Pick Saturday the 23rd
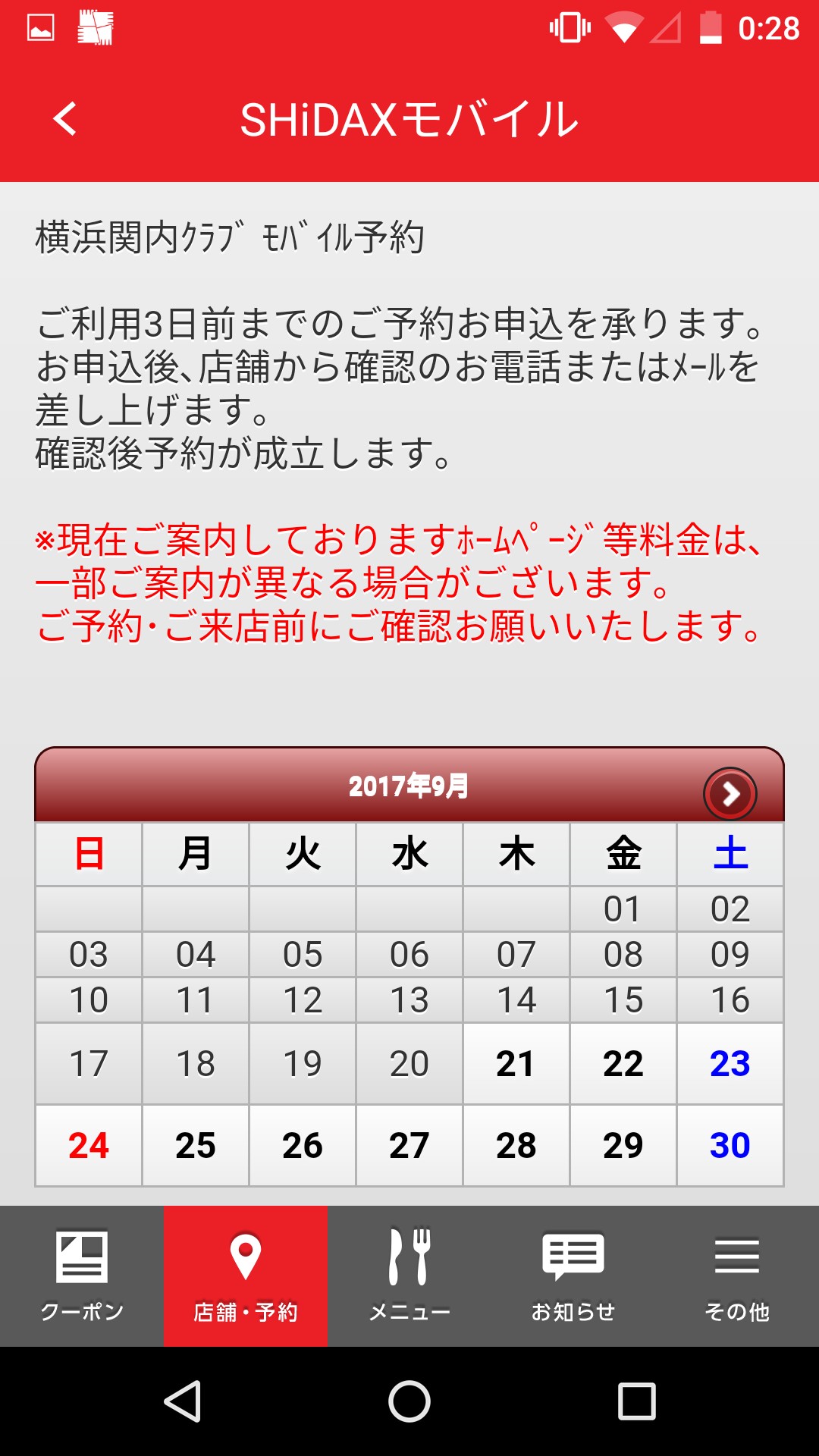819x1456 pixels. coord(730,1063)
